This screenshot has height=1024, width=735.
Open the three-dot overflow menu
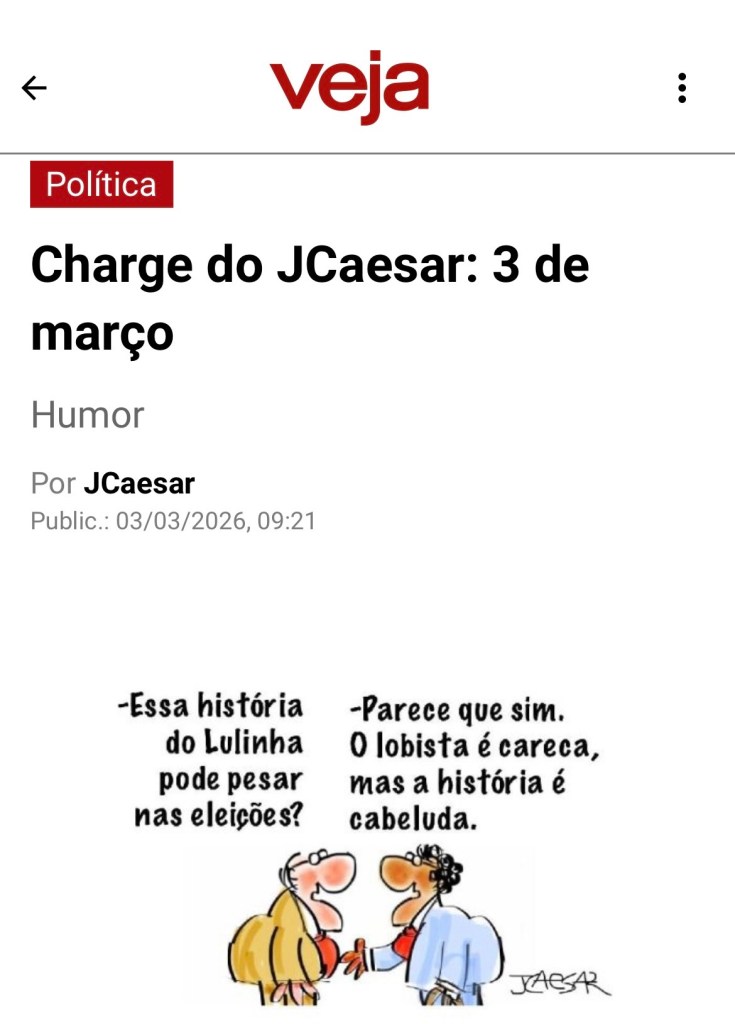pos(682,88)
